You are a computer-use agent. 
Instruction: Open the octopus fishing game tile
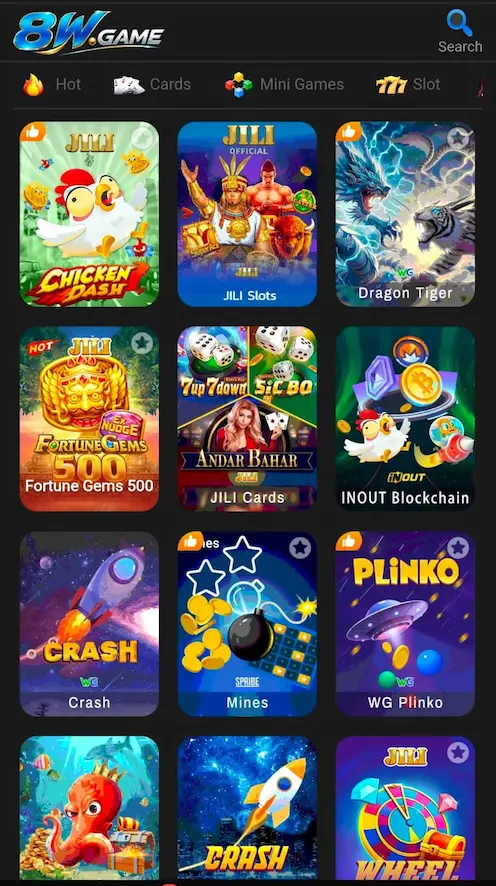pyautogui.click(x=89, y=808)
